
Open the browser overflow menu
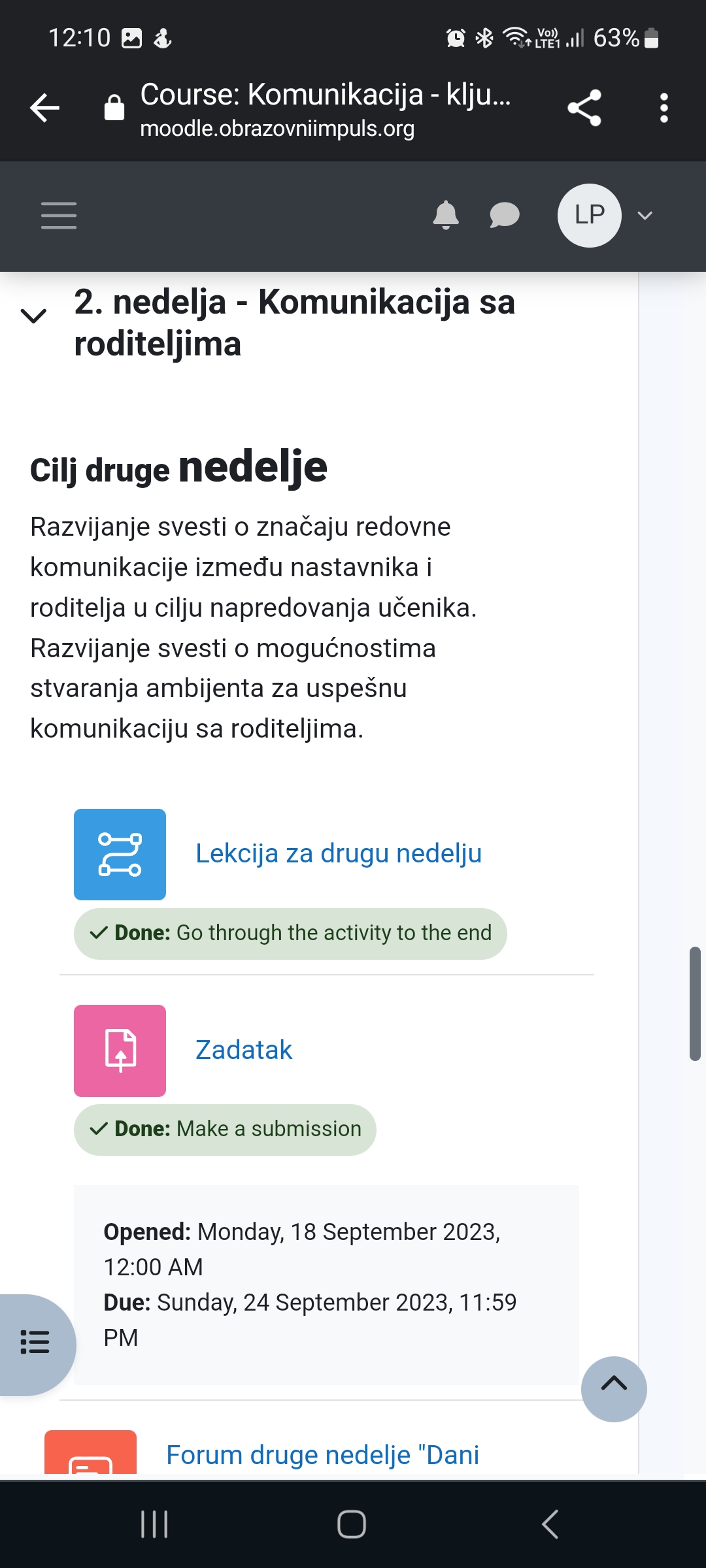point(664,108)
